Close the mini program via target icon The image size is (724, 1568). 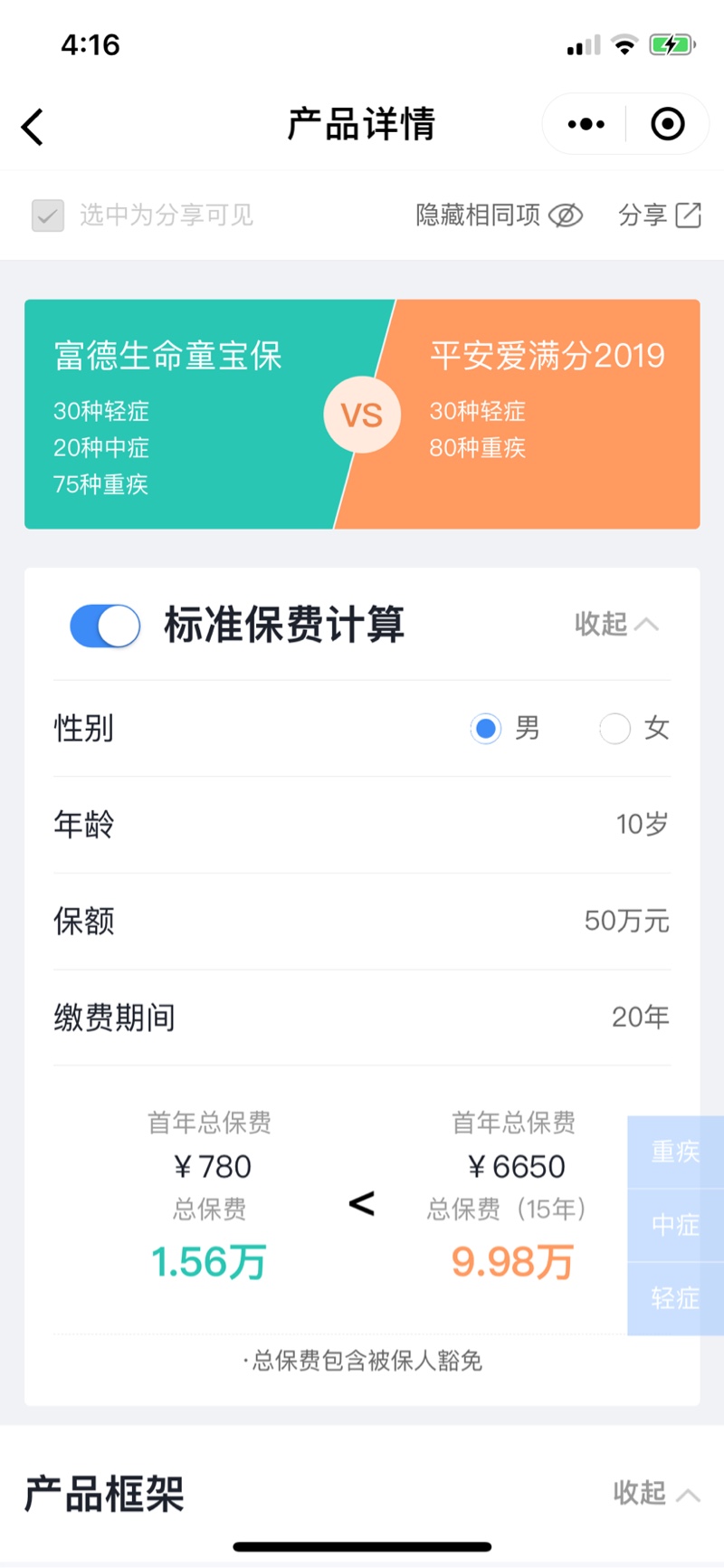coord(668,125)
